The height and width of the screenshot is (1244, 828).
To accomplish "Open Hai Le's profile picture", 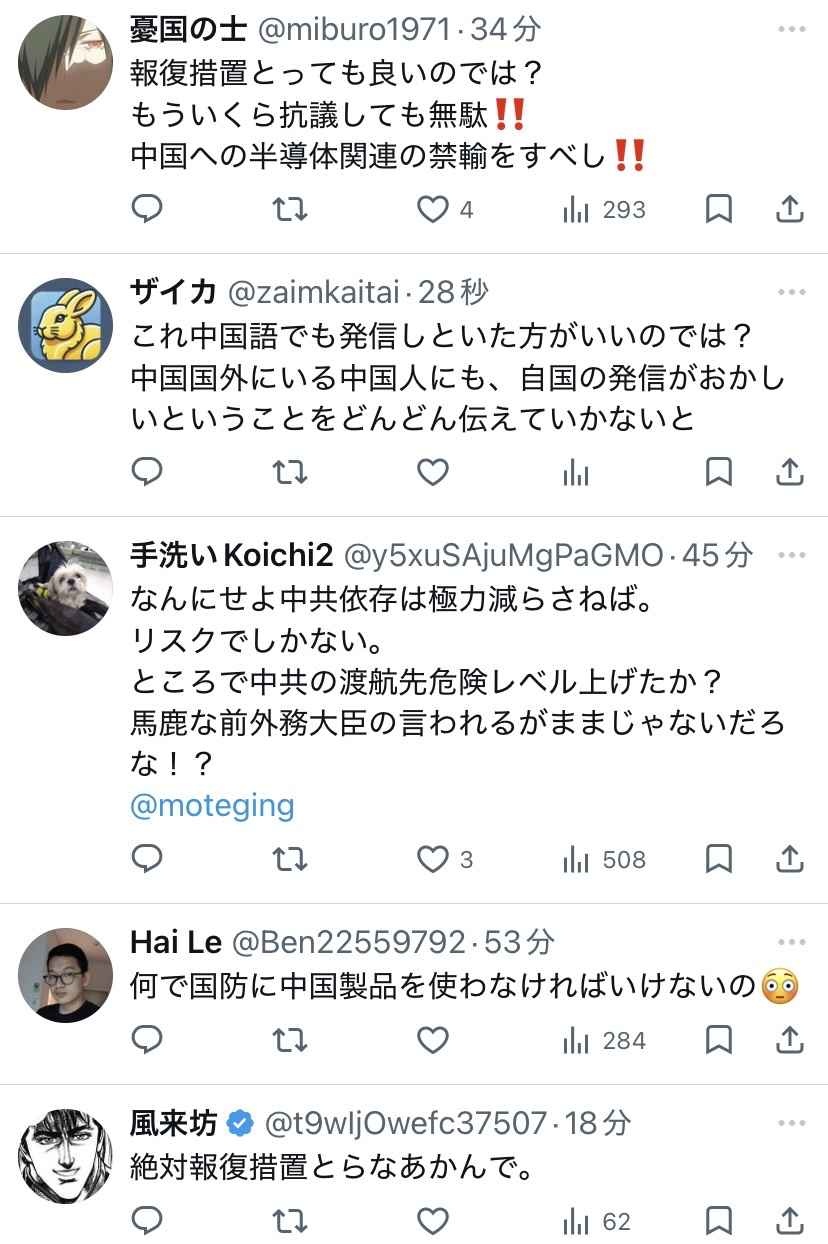I will [66, 974].
